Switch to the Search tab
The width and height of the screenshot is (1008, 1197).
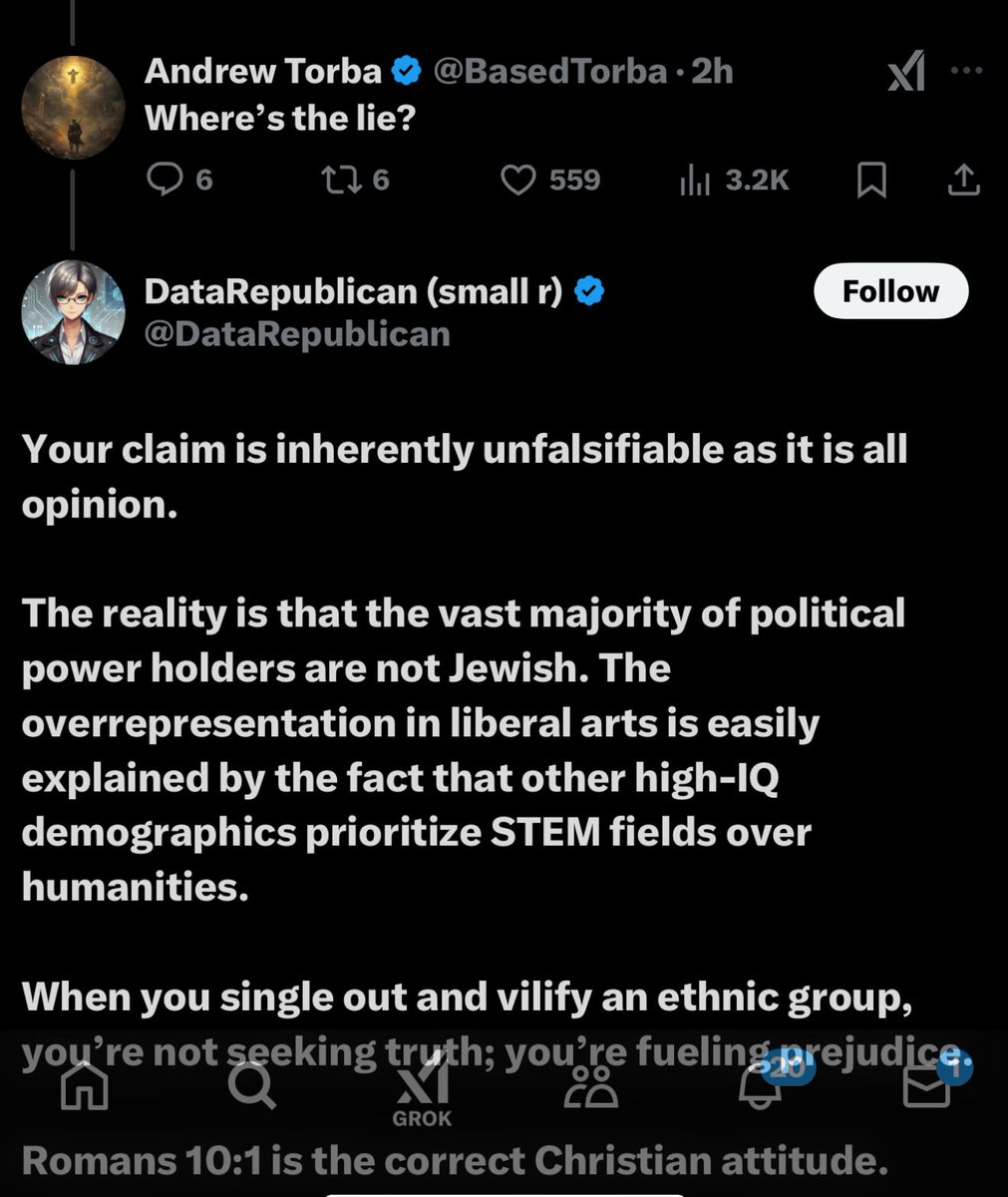251,1085
